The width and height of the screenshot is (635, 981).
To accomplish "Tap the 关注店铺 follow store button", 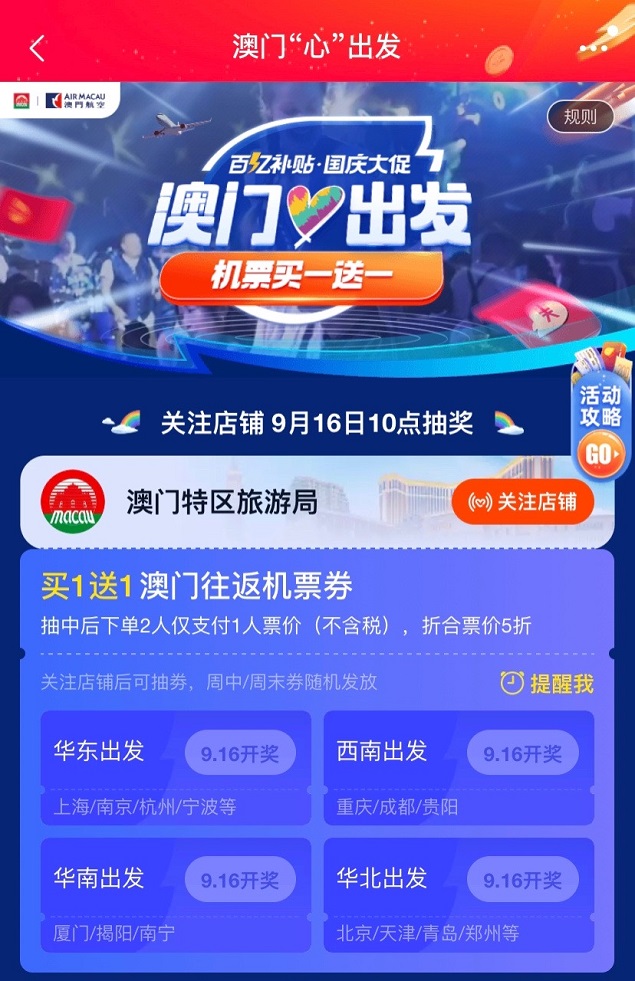I will pos(522,502).
